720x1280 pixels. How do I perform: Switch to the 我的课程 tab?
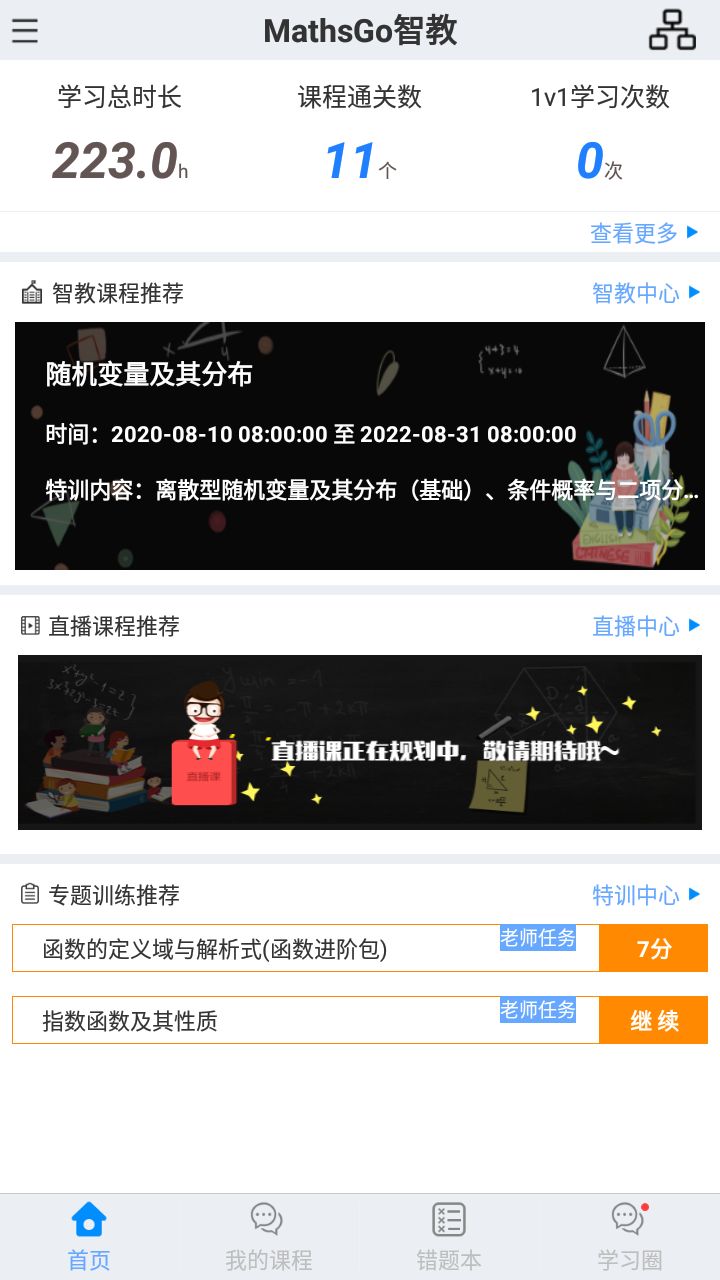point(268,1236)
